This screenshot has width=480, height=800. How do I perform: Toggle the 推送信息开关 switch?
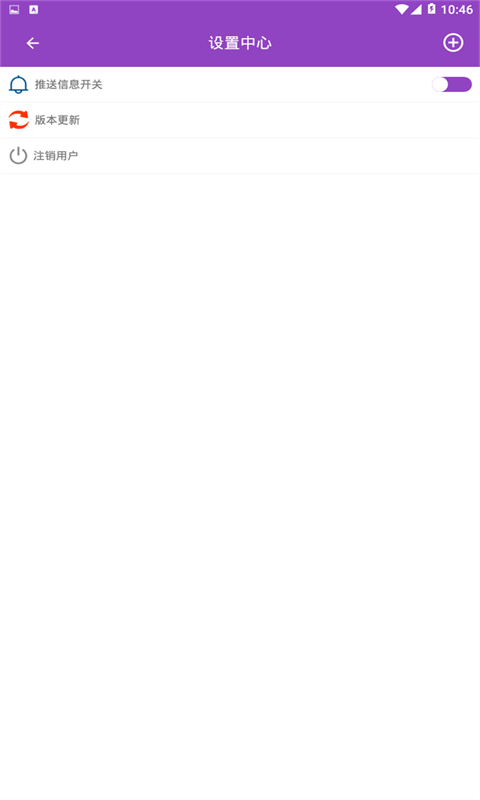(451, 84)
